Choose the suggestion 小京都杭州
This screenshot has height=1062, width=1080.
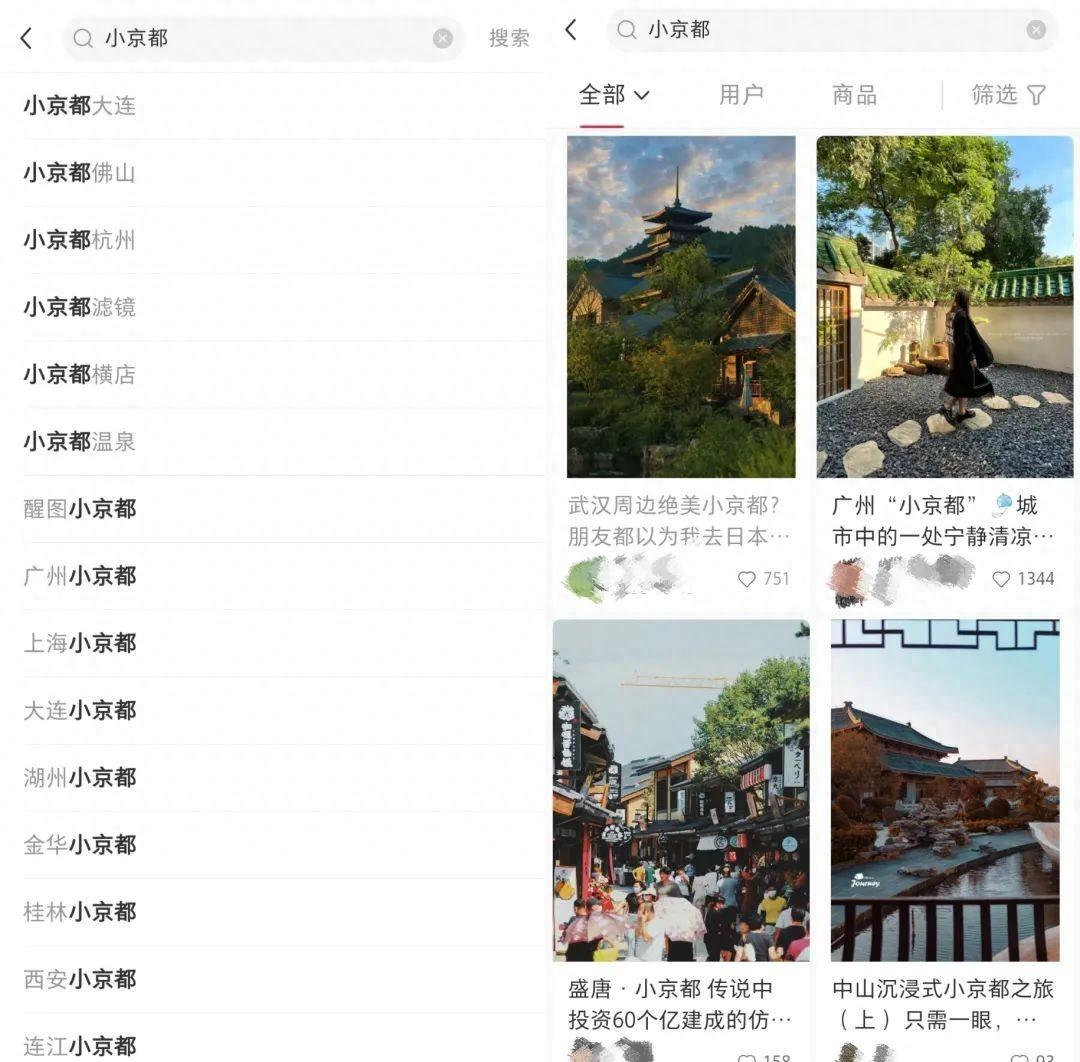pos(80,240)
